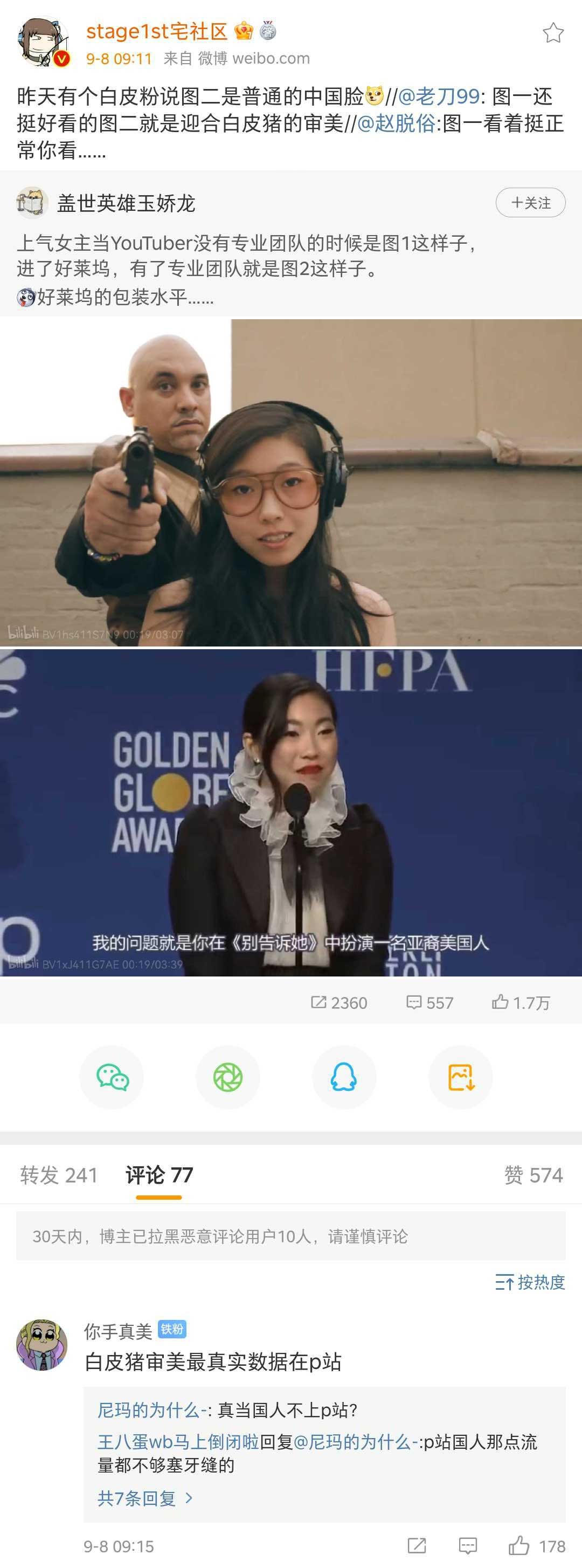The height and width of the screenshot is (1568, 582).
Task: Follow 盖世英雄玉娇龙 with the 关注 button
Action: (x=530, y=203)
